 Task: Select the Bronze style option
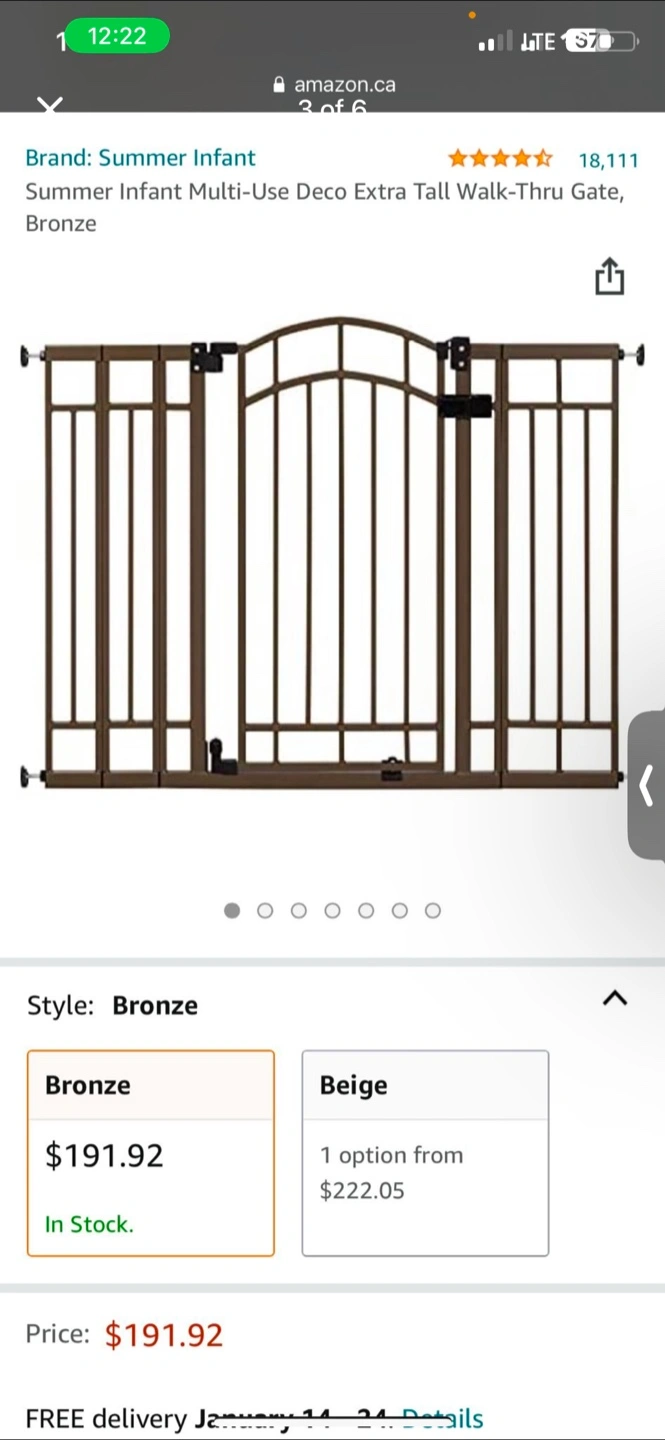tap(151, 1153)
